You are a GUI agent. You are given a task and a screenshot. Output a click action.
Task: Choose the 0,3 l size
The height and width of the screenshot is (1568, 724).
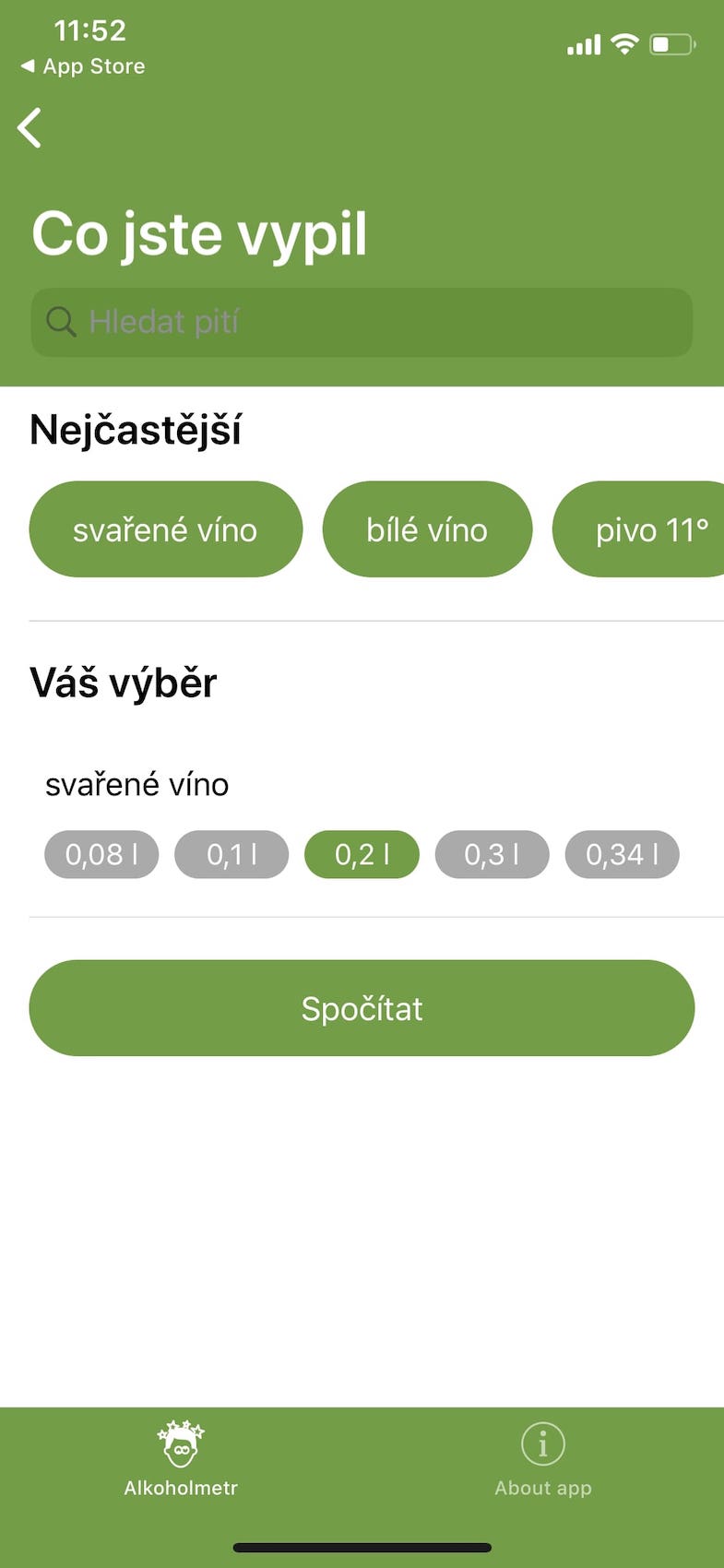click(492, 854)
